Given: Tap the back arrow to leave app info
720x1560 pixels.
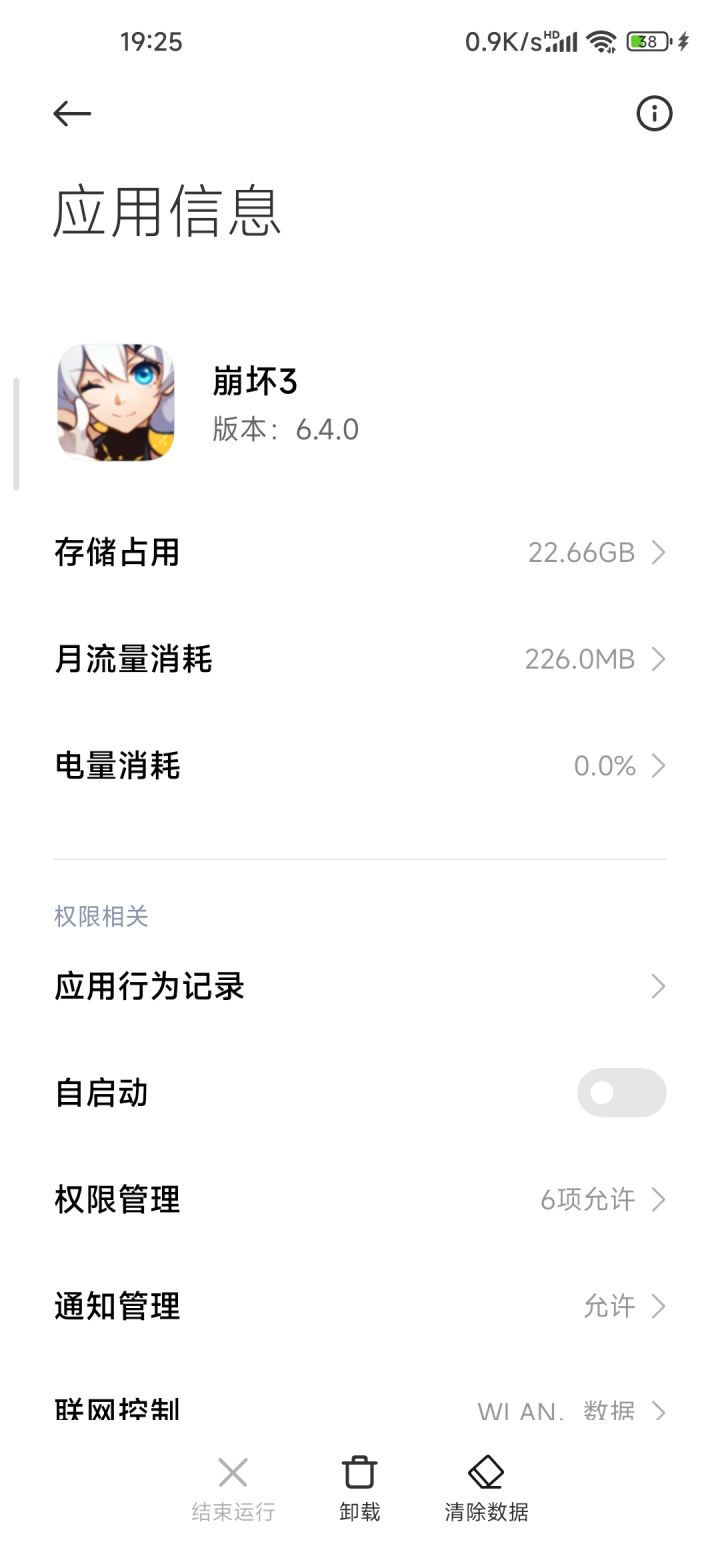Looking at the screenshot, I should tap(72, 113).
